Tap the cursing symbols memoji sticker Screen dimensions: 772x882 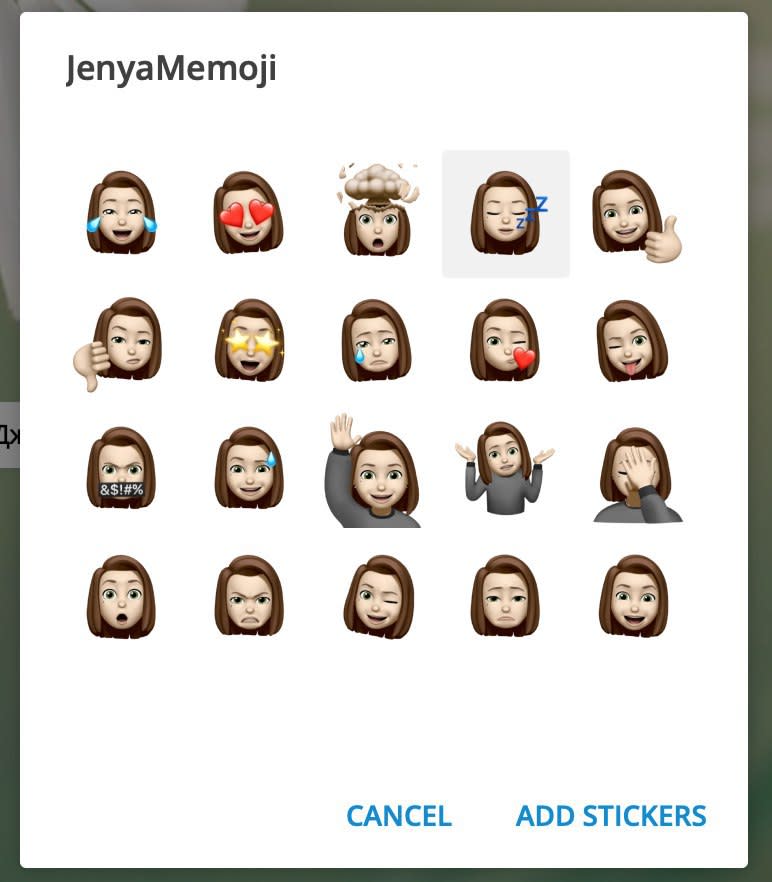click(x=121, y=469)
